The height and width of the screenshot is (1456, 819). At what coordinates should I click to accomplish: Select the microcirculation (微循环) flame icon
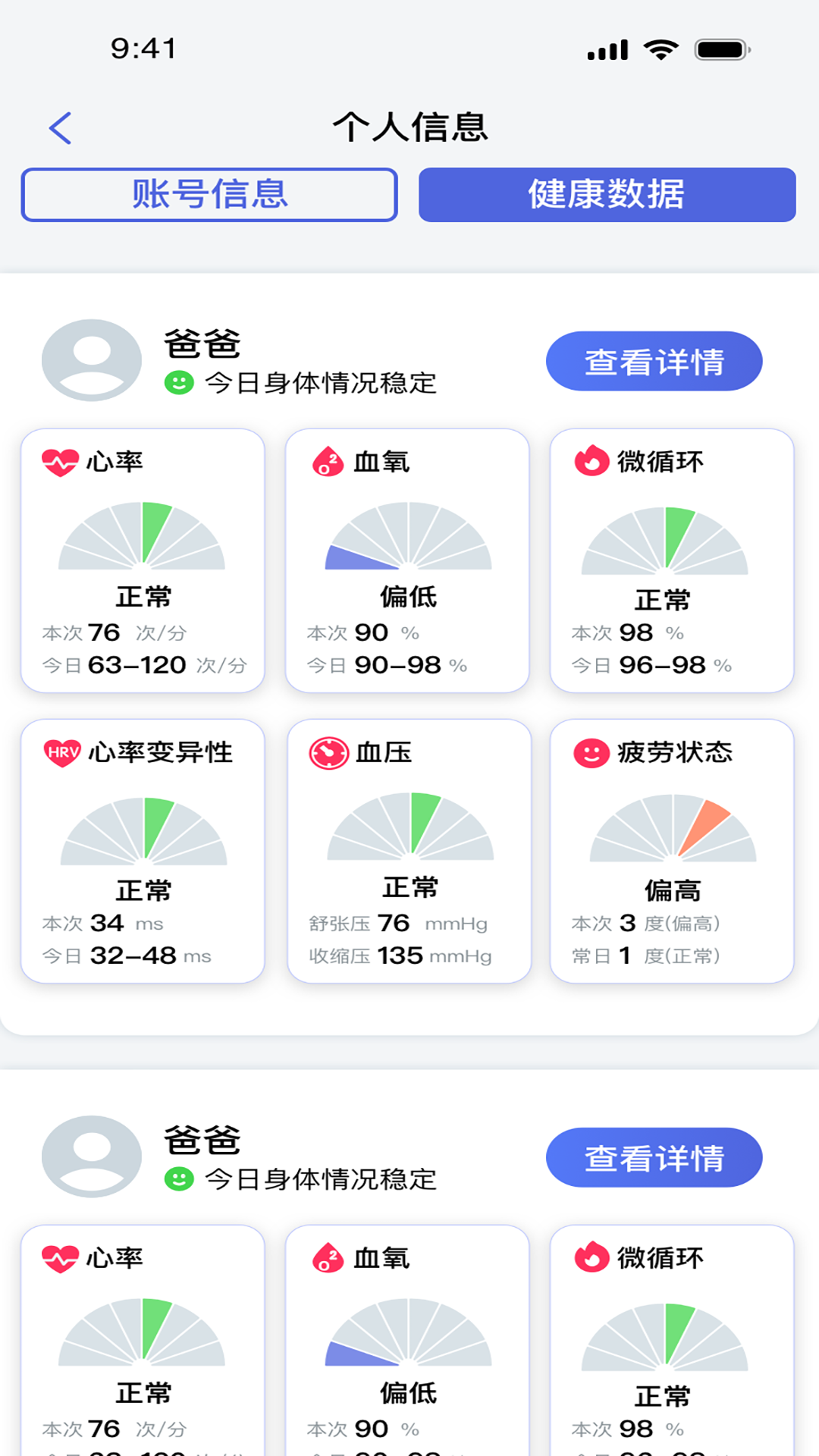click(x=591, y=460)
